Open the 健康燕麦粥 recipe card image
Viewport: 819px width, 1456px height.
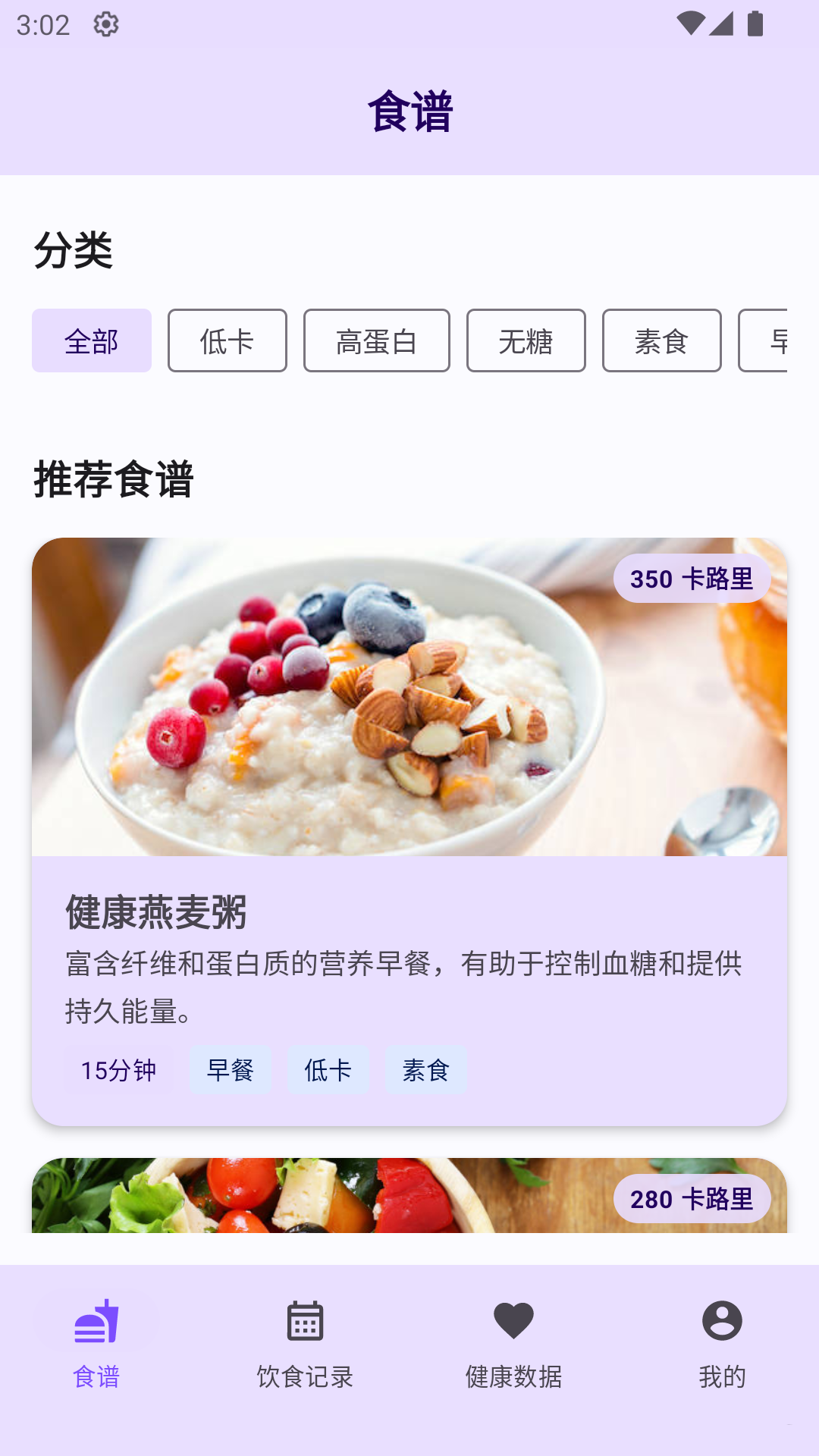tap(409, 698)
